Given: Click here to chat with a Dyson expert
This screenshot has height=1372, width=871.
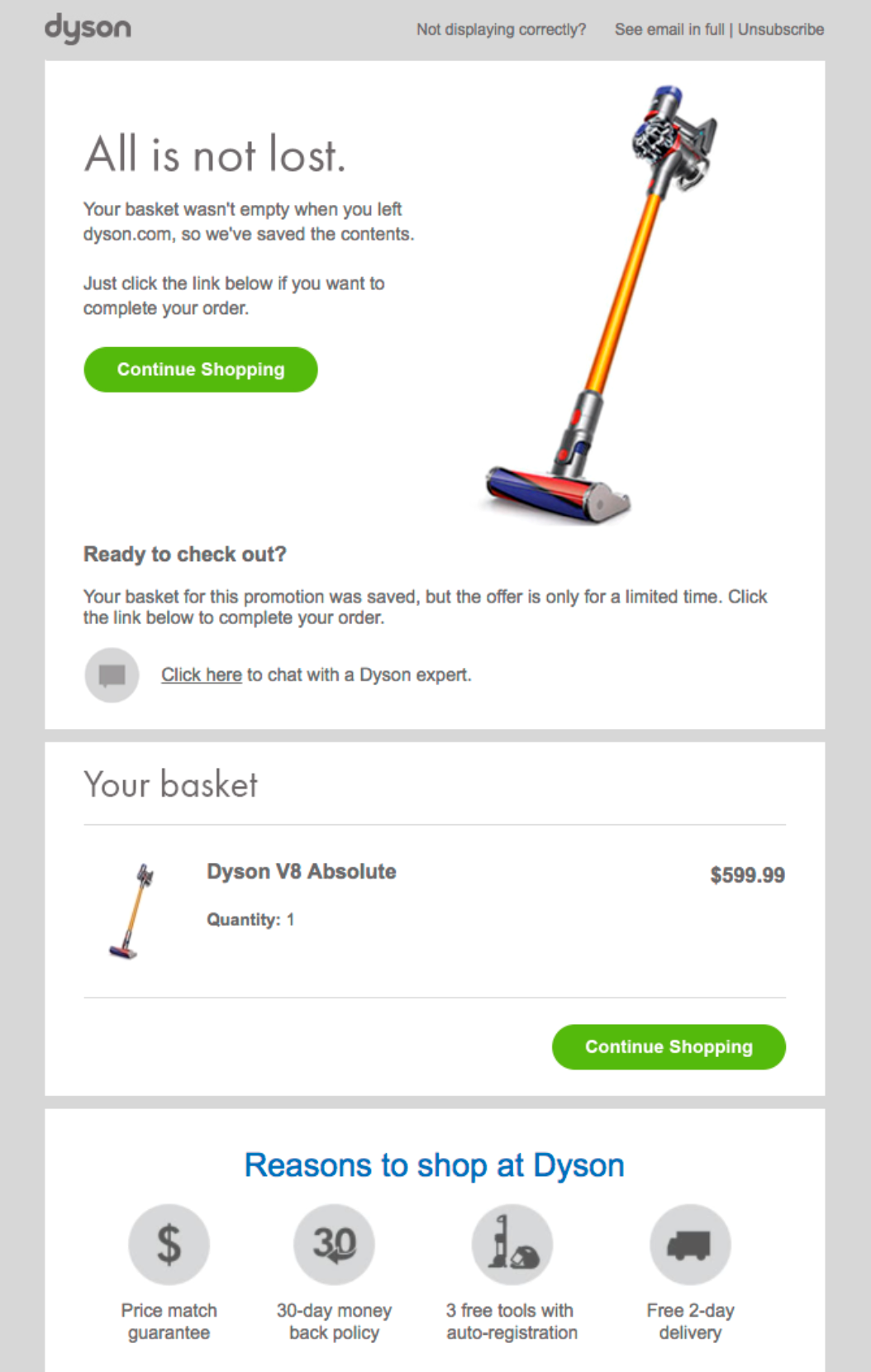Looking at the screenshot, I should click(201, 674).
